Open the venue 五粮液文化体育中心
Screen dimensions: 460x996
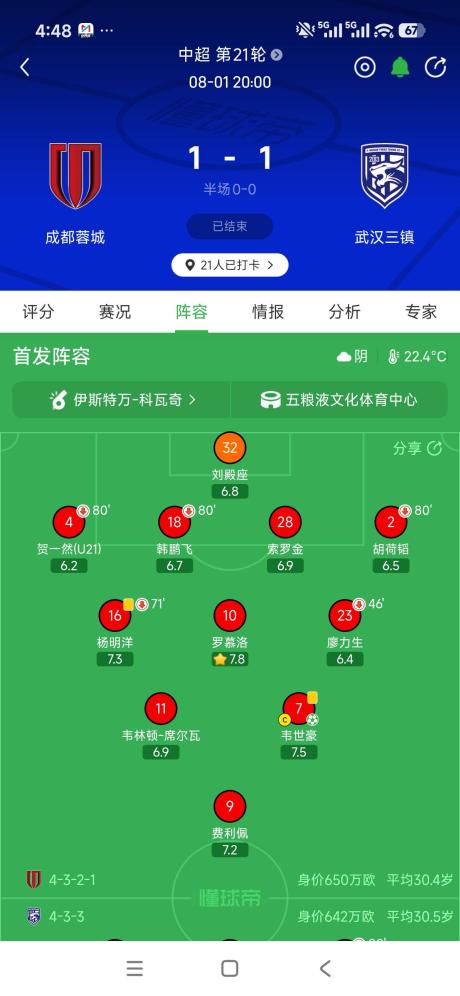click(339, 400)
